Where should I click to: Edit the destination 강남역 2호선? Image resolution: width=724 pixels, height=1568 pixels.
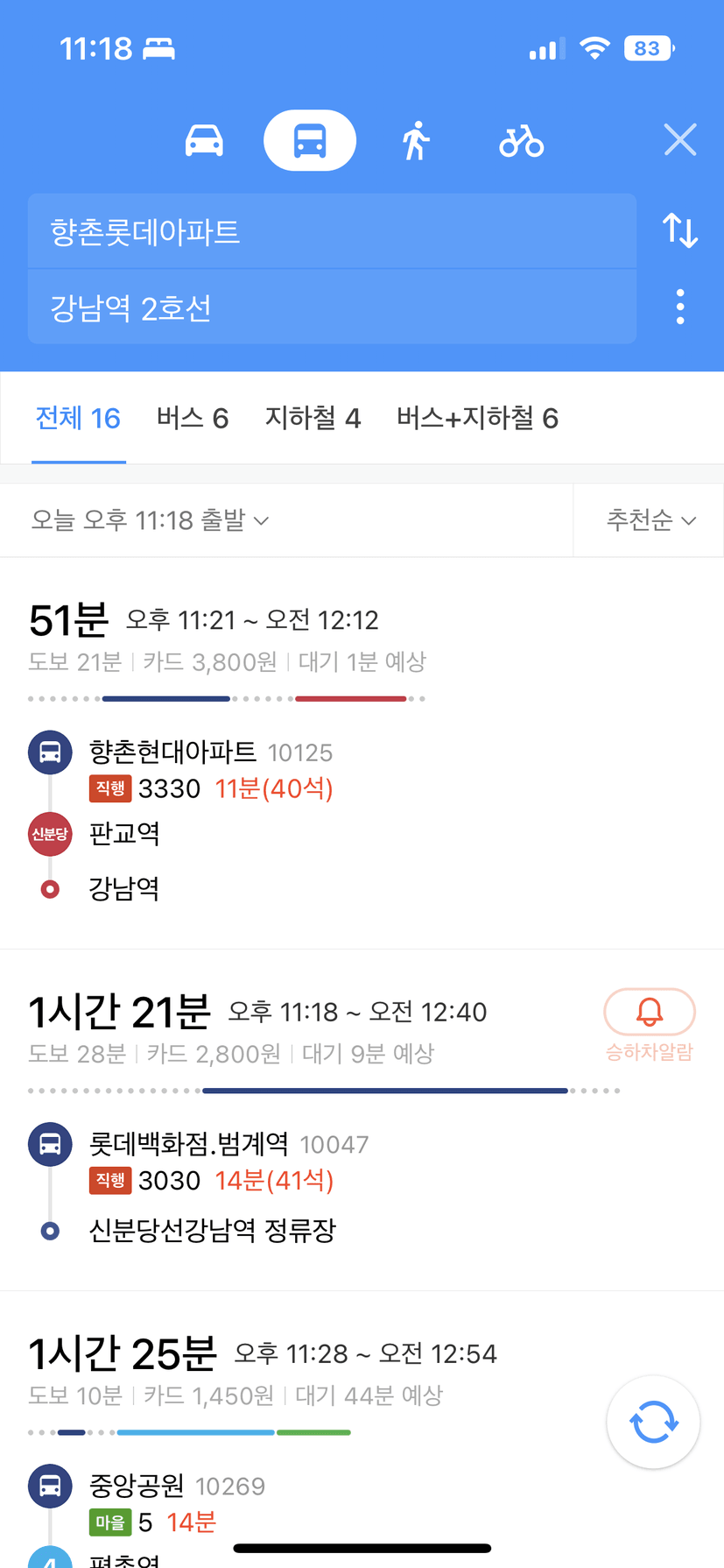click(x=332, y=307)
